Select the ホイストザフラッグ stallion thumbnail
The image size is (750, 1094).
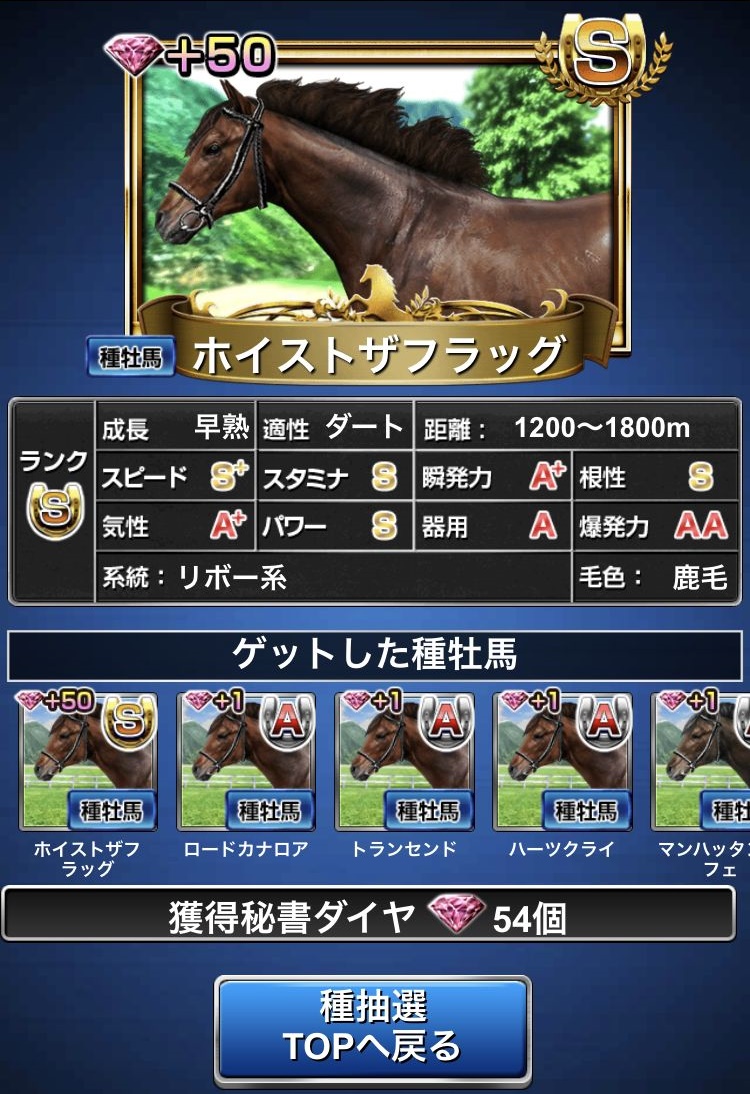(87, 762)
